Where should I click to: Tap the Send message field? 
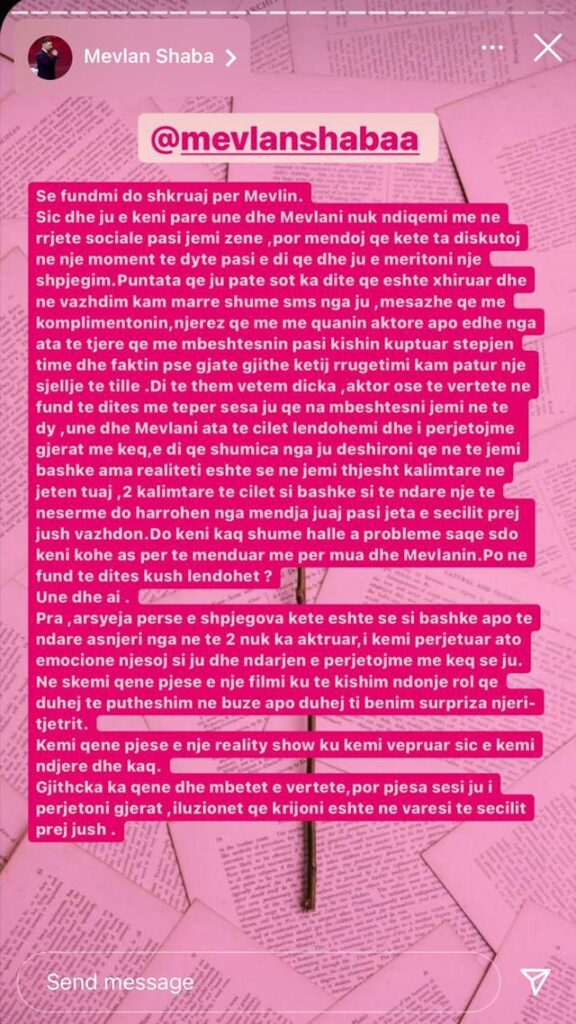tap(253, 982)
